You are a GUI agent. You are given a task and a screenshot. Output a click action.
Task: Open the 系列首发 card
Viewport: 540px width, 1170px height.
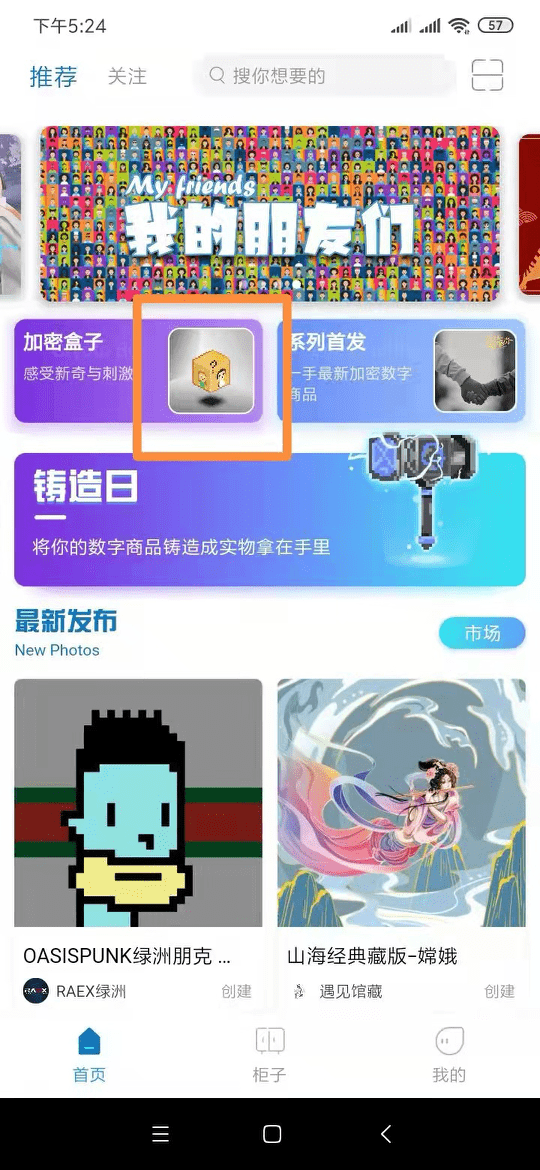401,371
